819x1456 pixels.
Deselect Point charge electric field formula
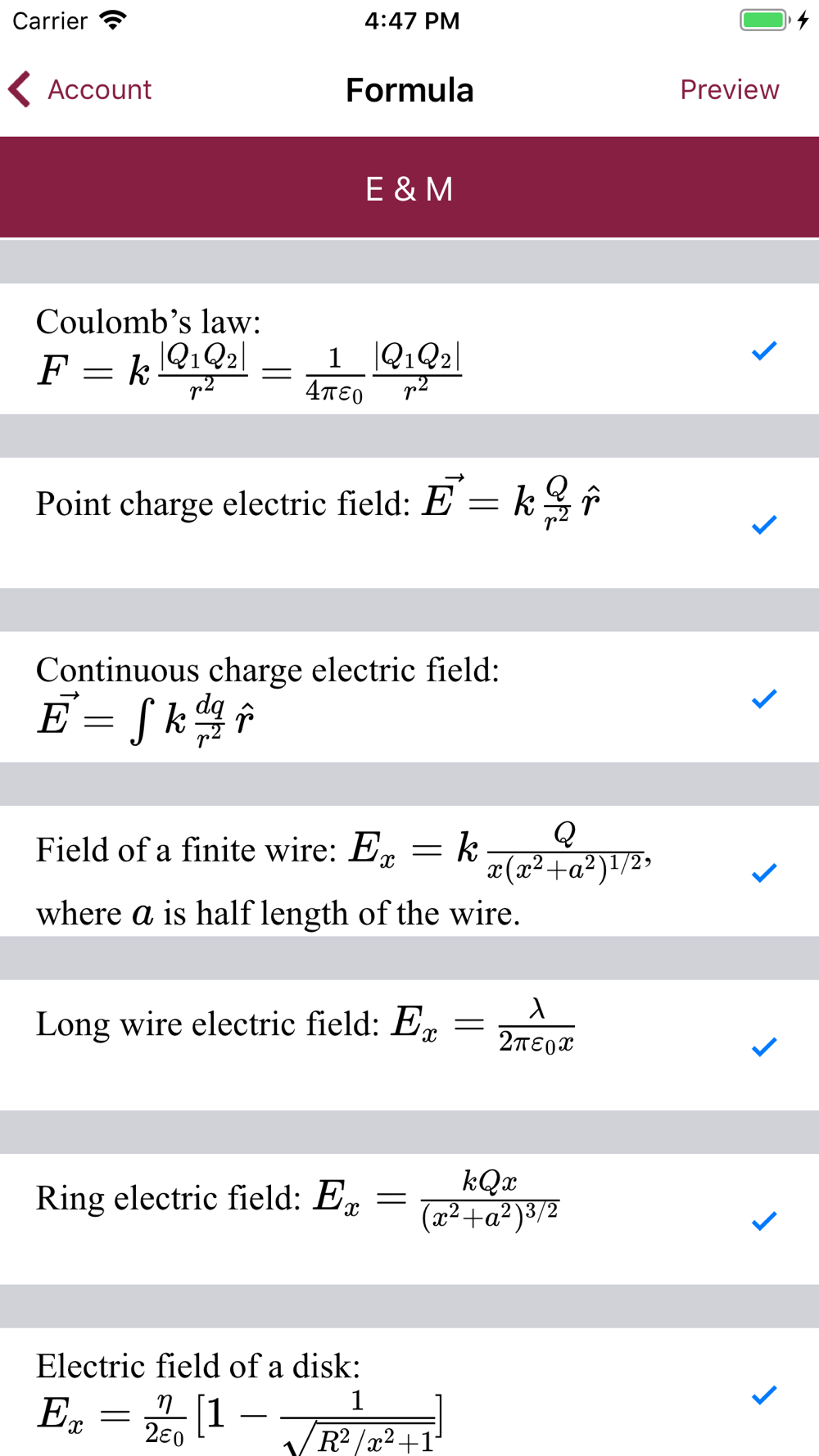pyautogui.click(x=409, y=522)
